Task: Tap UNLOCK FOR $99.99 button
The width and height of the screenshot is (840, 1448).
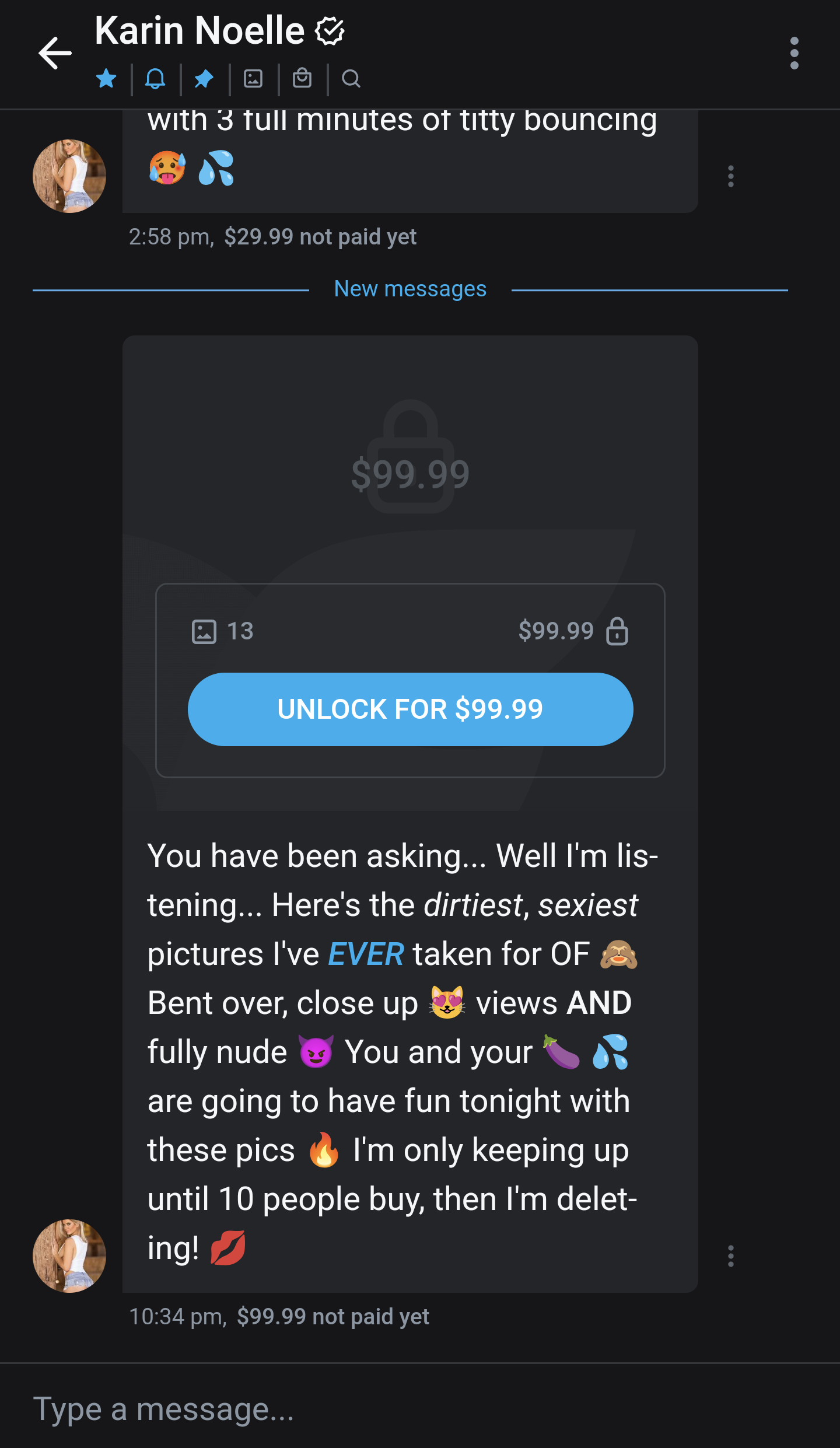Action: [x=410, y=709]
